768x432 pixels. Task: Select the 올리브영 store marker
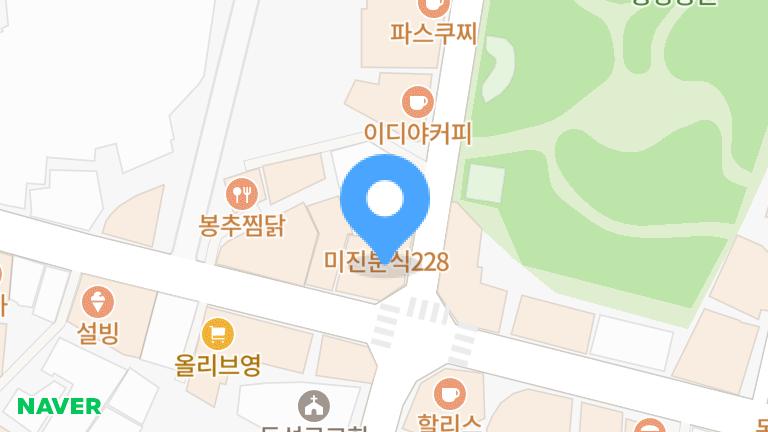217,332
